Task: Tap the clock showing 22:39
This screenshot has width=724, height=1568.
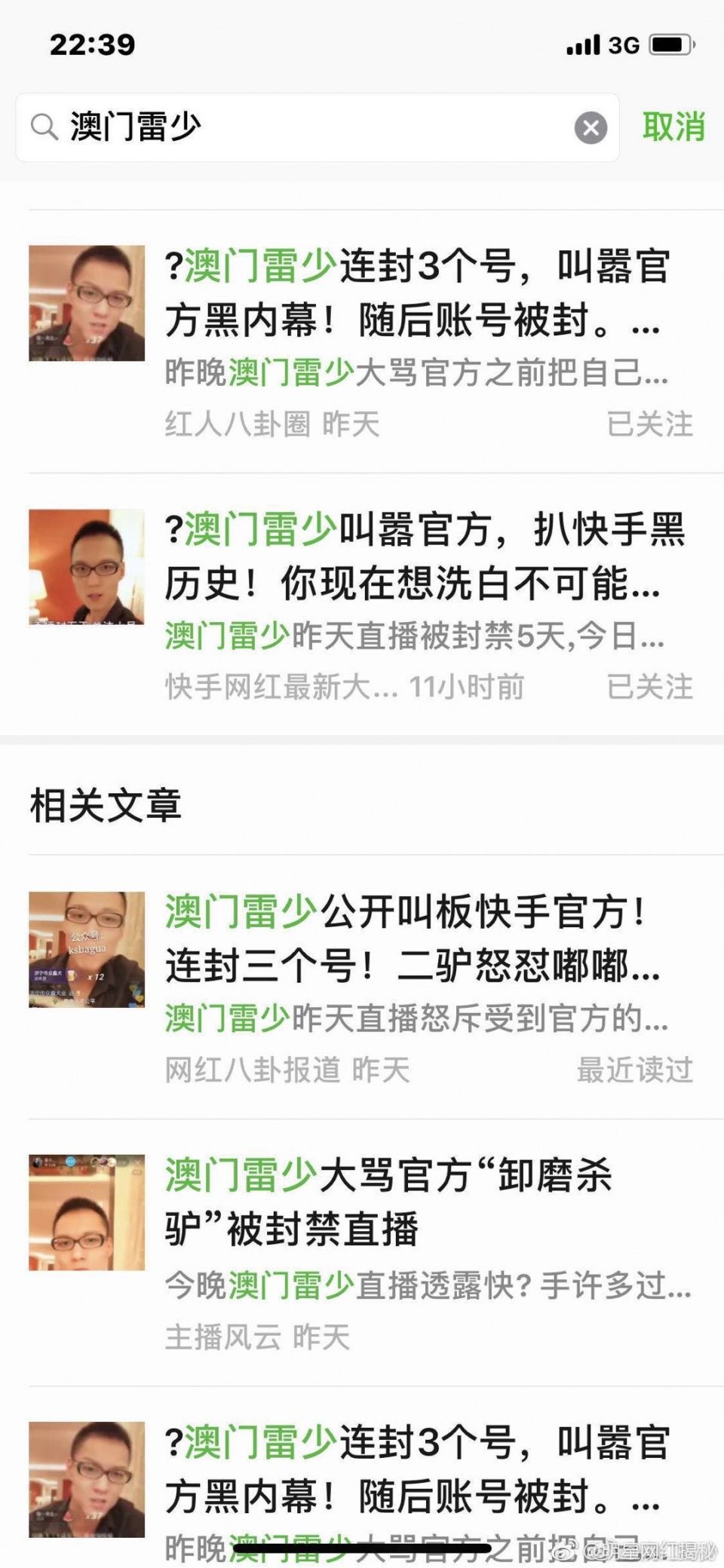Action: (90, 45)
